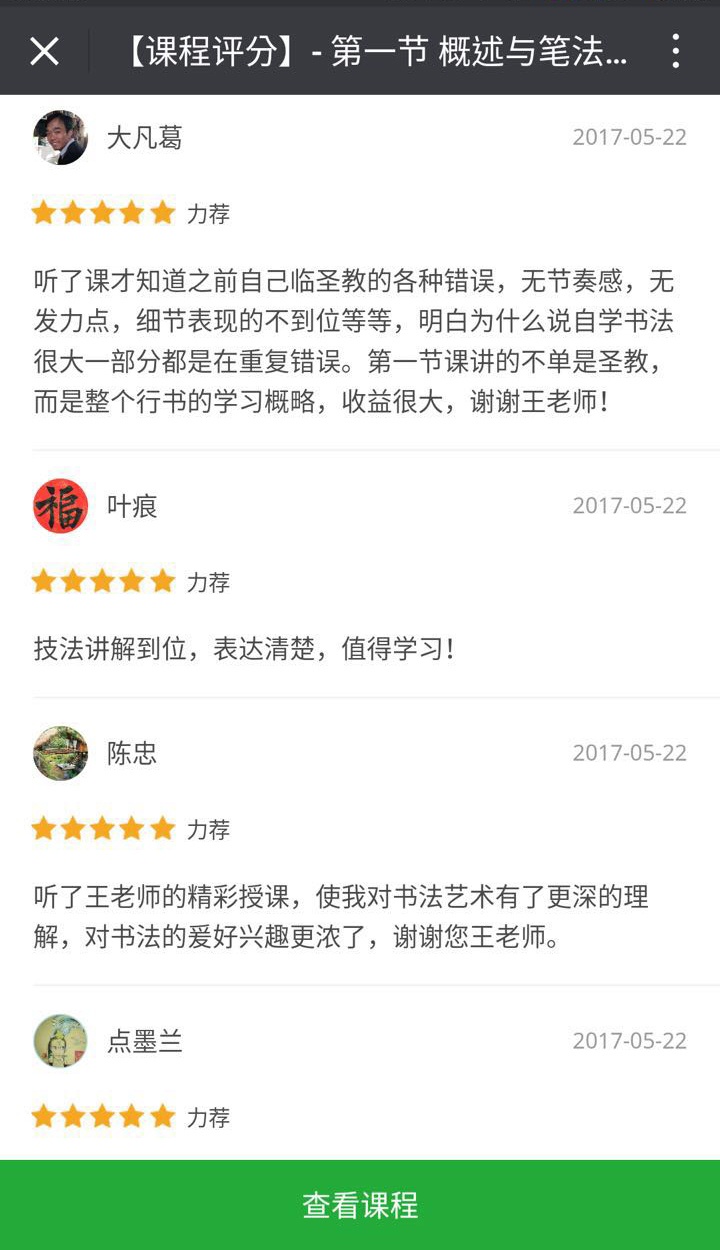Open 点墨兰's profile avatar
The width and height of the screenshot is (720, 1250).
coord(60,1041)
